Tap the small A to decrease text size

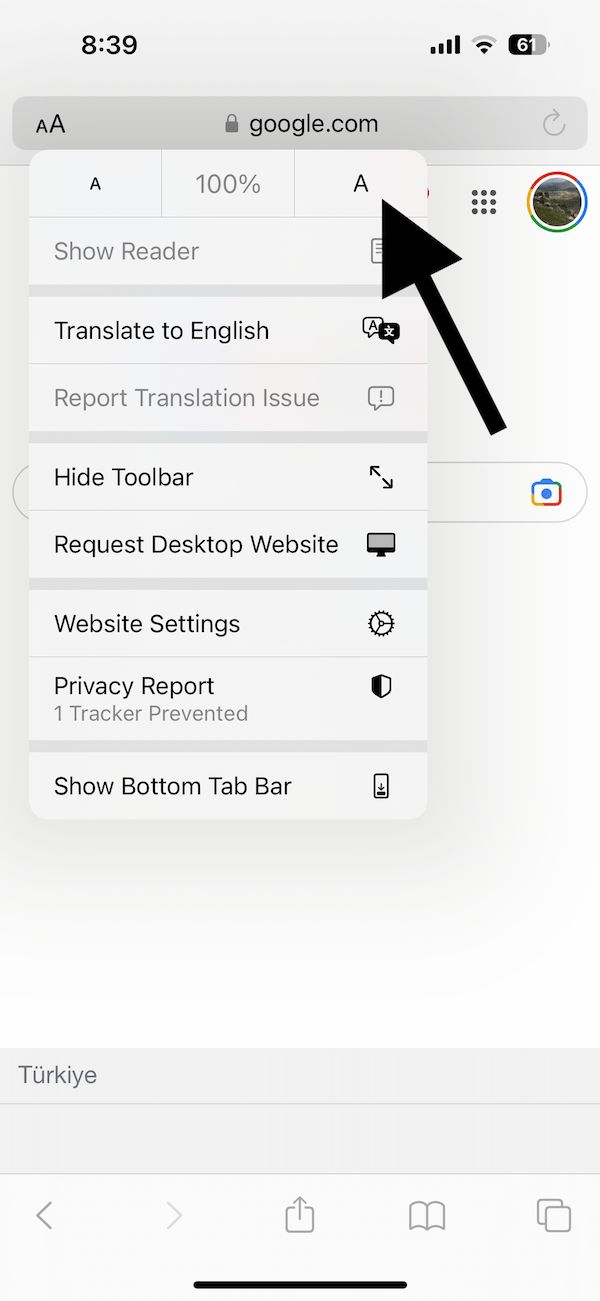95,184
